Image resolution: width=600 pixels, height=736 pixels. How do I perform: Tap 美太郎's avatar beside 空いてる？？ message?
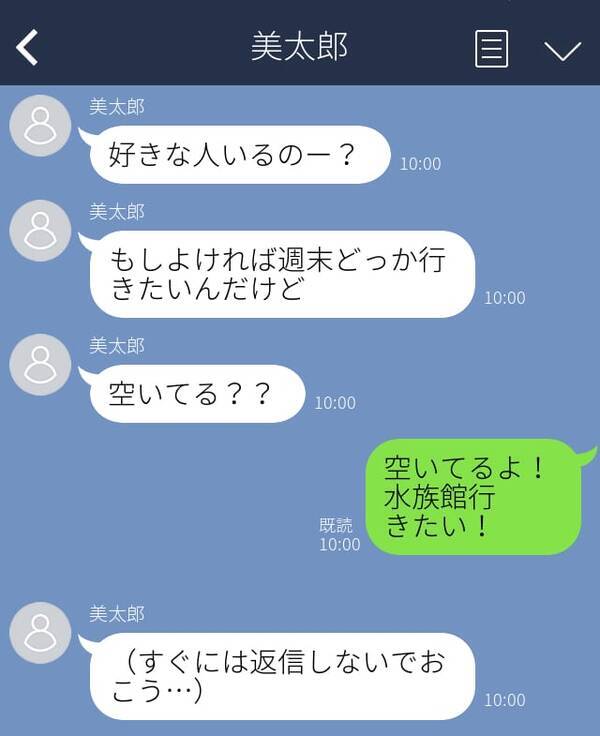[x=40, y=364]
